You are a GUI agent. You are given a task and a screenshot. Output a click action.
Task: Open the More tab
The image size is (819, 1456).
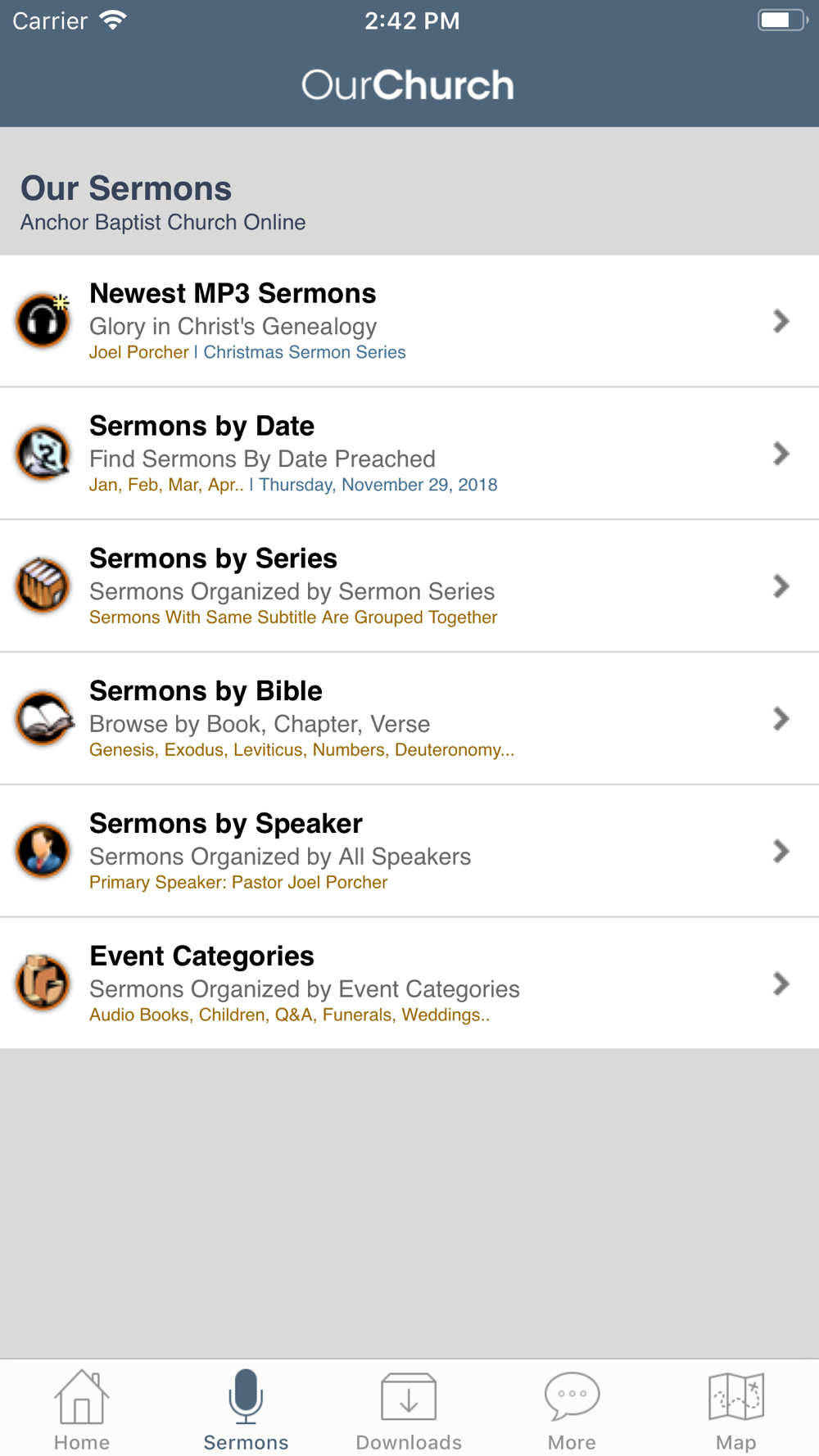click(x=572, y=1409)
